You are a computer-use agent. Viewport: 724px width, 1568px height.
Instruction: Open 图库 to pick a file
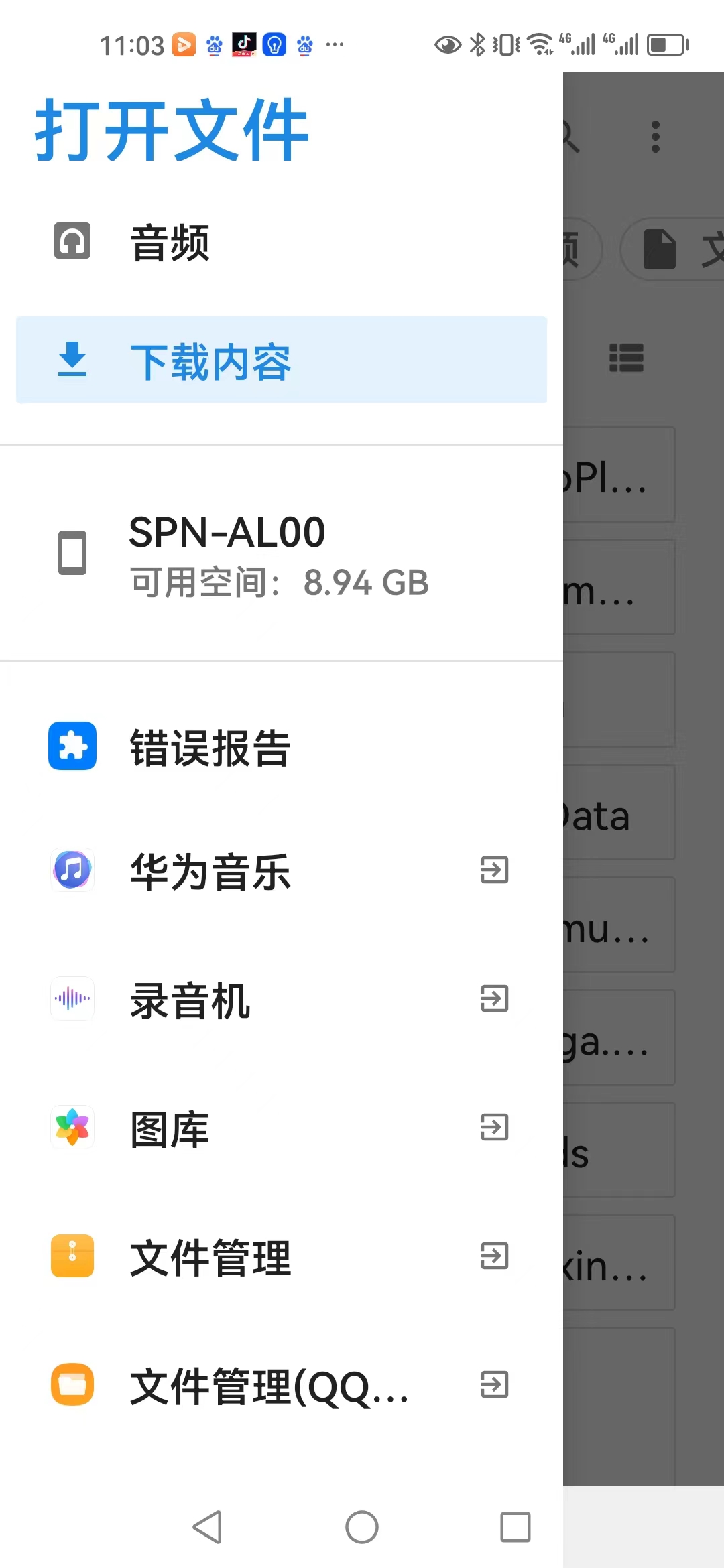click(282, 1128)
